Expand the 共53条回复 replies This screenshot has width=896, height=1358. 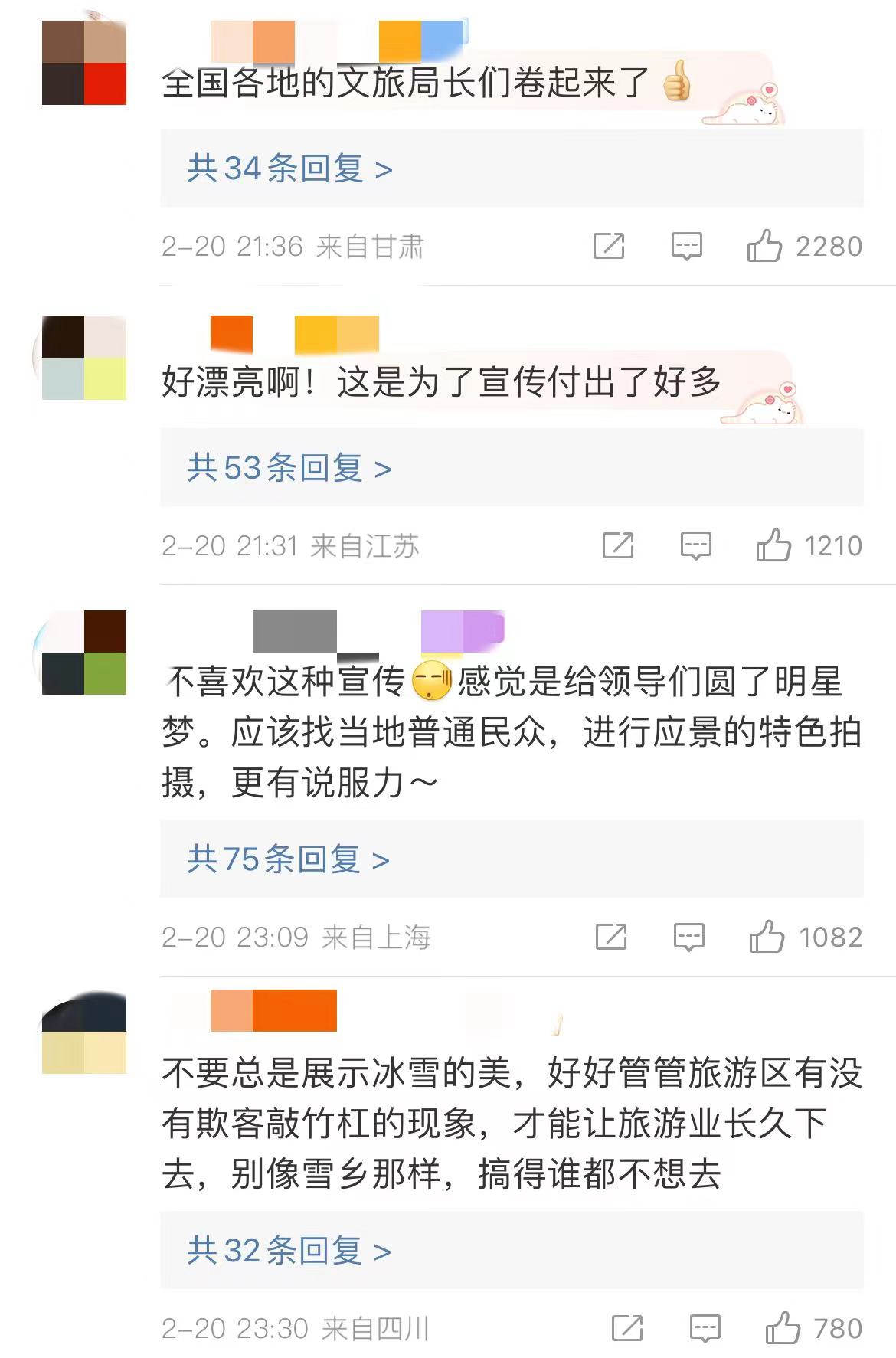289,467
